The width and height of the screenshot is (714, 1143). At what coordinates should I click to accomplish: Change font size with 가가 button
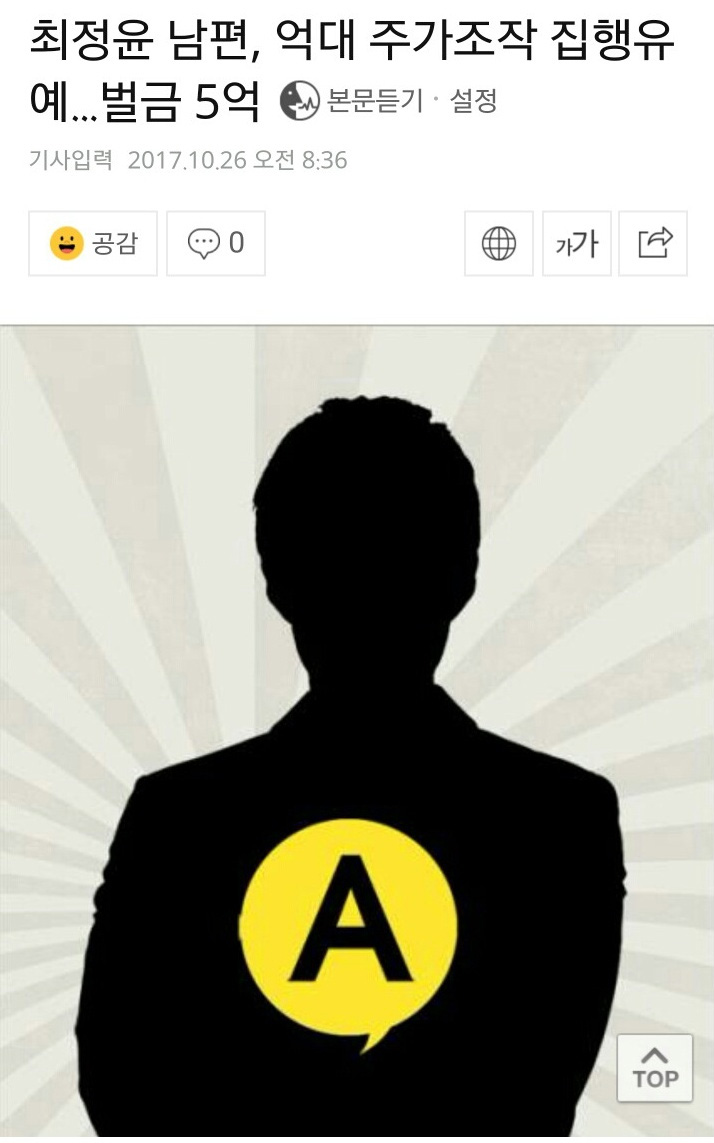point(577,243)
